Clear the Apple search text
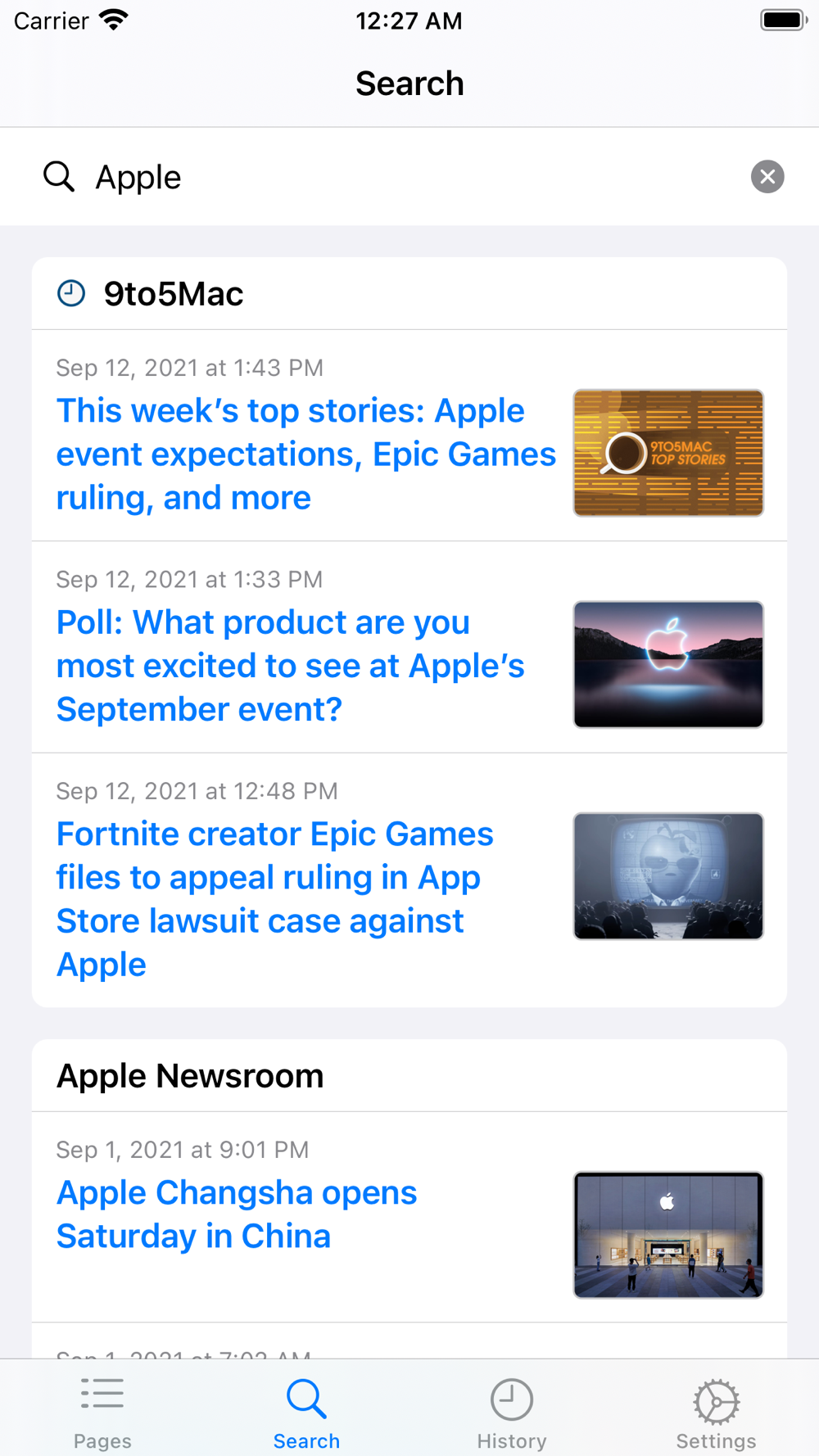This screenshot has height=1456, width=819. 767,177
